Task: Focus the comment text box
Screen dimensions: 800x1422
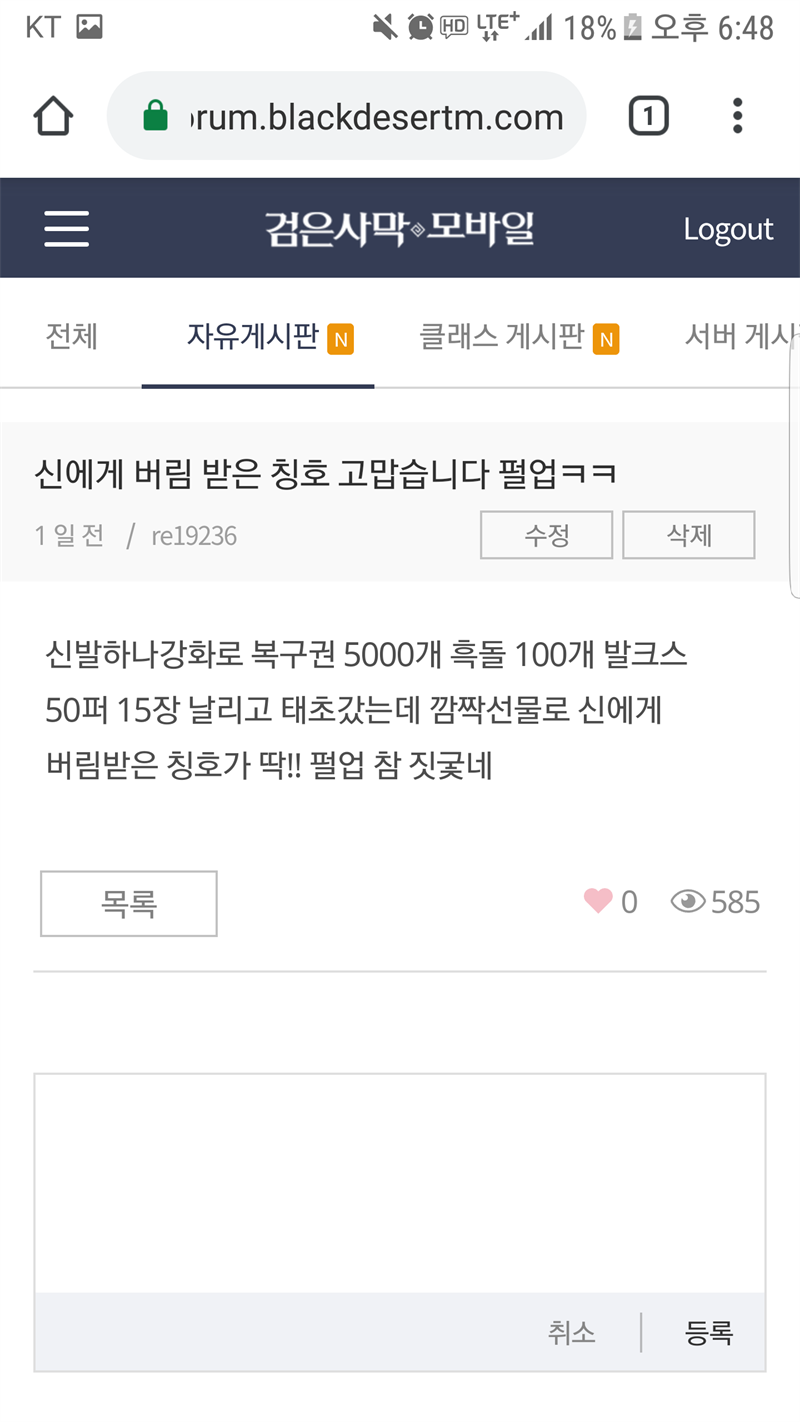Action: coord(400,1183)
